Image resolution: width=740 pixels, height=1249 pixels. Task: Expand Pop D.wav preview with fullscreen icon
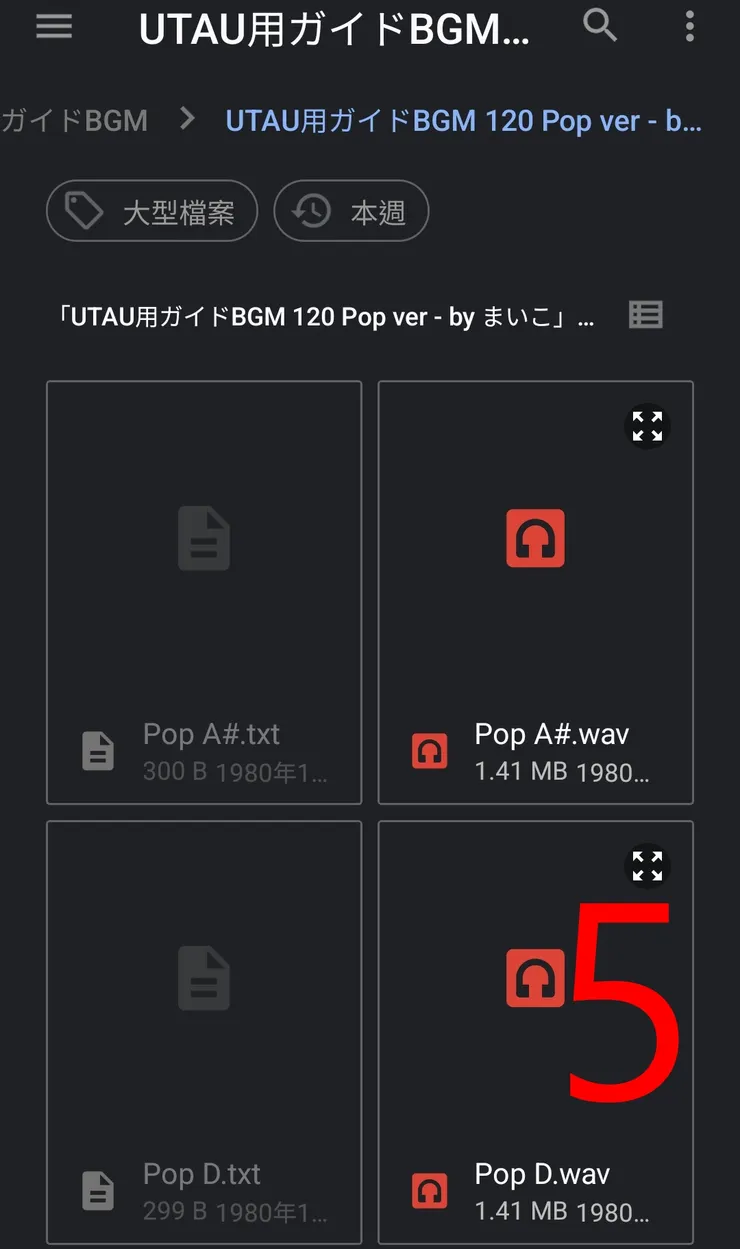tap(647, 866)
